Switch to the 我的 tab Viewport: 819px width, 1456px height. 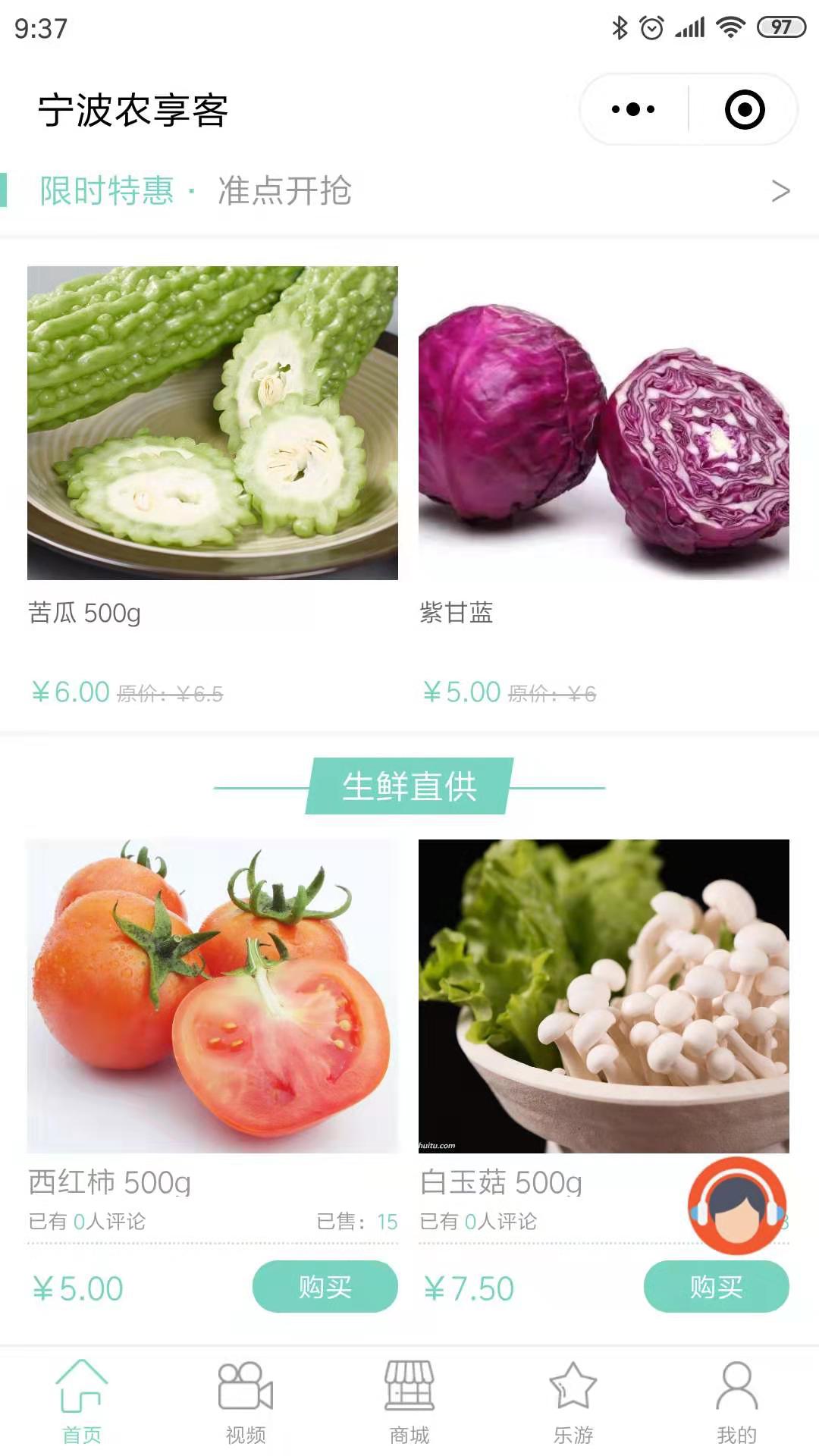point(737,1401)
